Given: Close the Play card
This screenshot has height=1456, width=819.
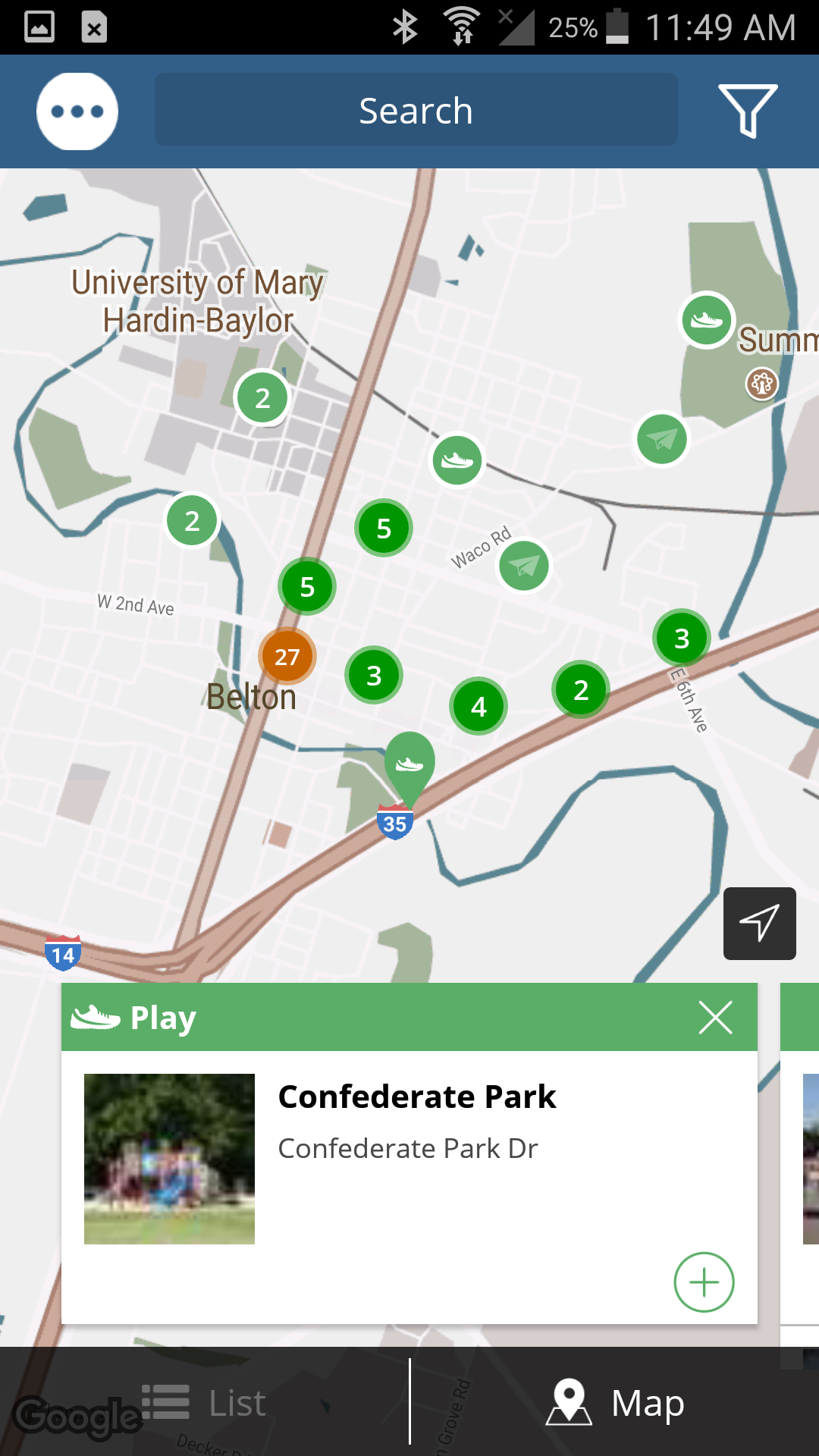Looking at the screenshot, I should point(715,1017).
